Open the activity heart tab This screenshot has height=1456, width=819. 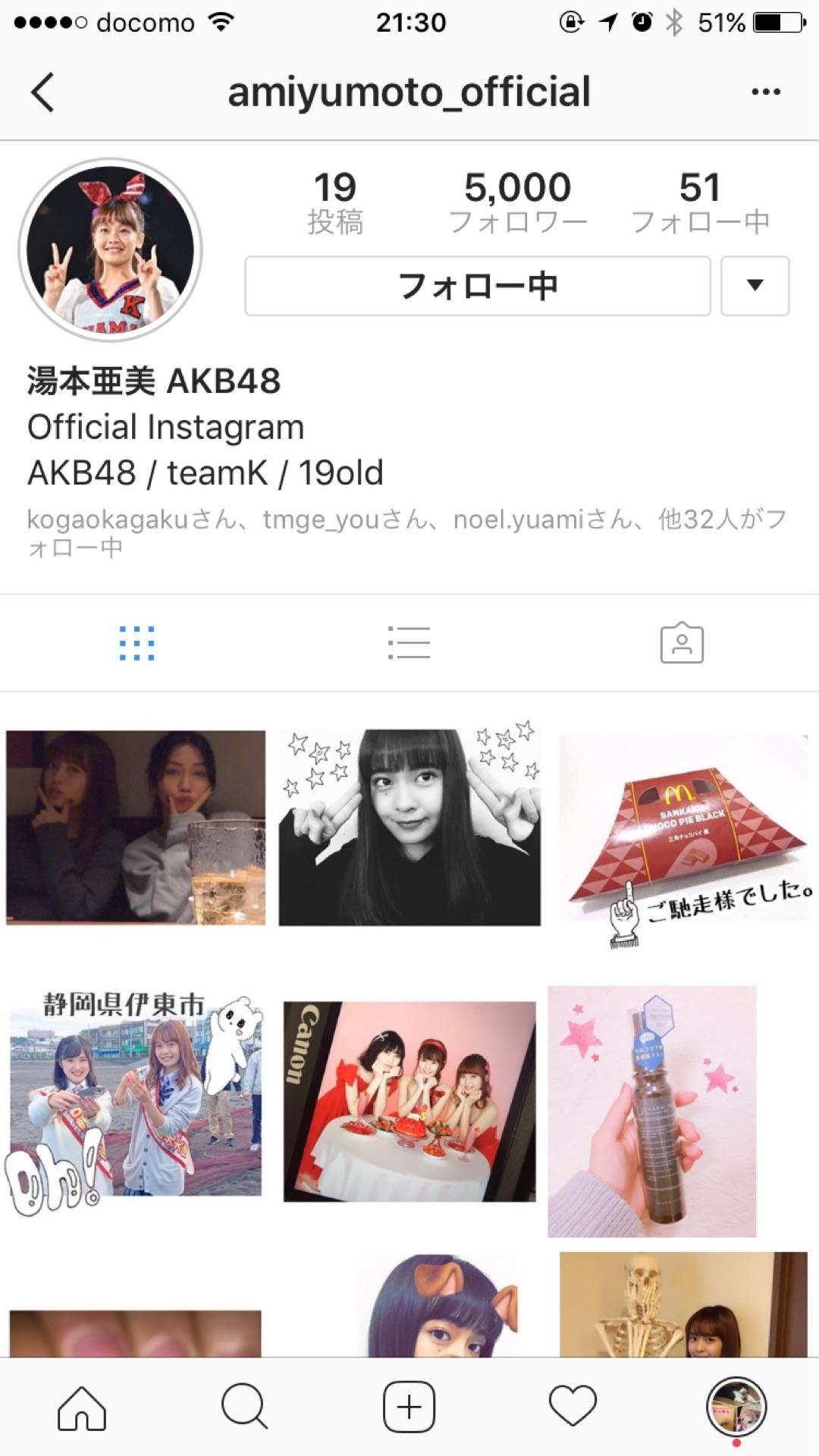pyautogui.click(x=573, y=1407)
